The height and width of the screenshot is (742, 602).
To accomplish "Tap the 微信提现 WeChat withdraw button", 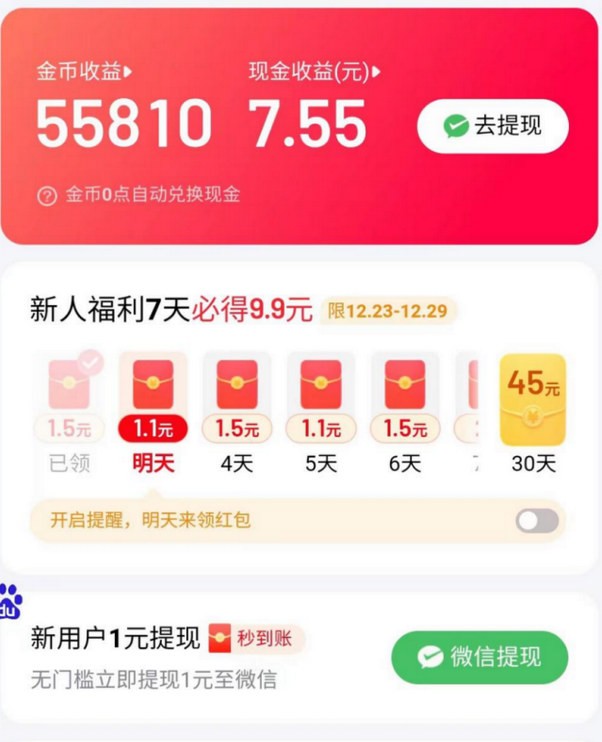I will click(x=479, y=657).
